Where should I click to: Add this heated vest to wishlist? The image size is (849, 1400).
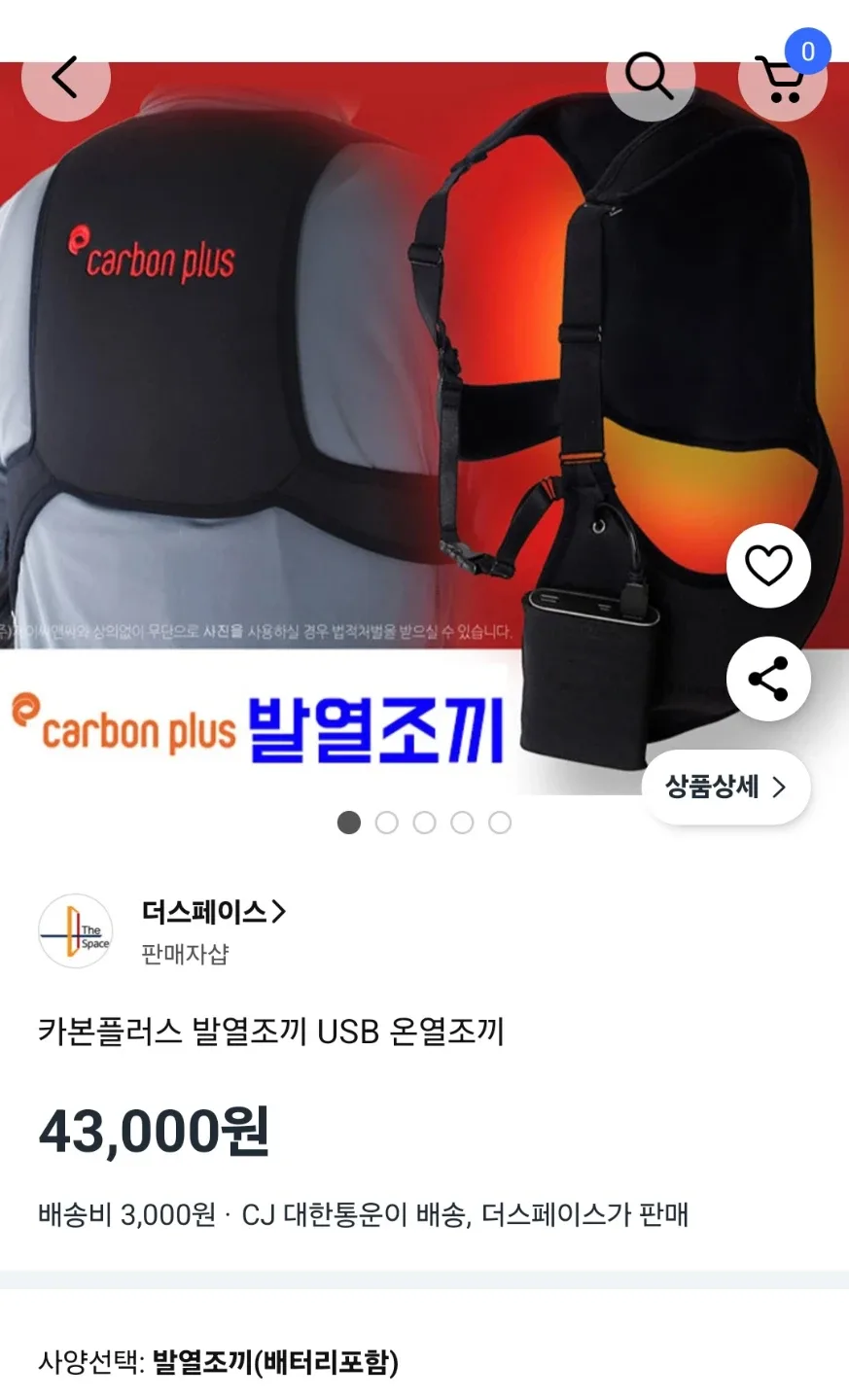(768, 566)
